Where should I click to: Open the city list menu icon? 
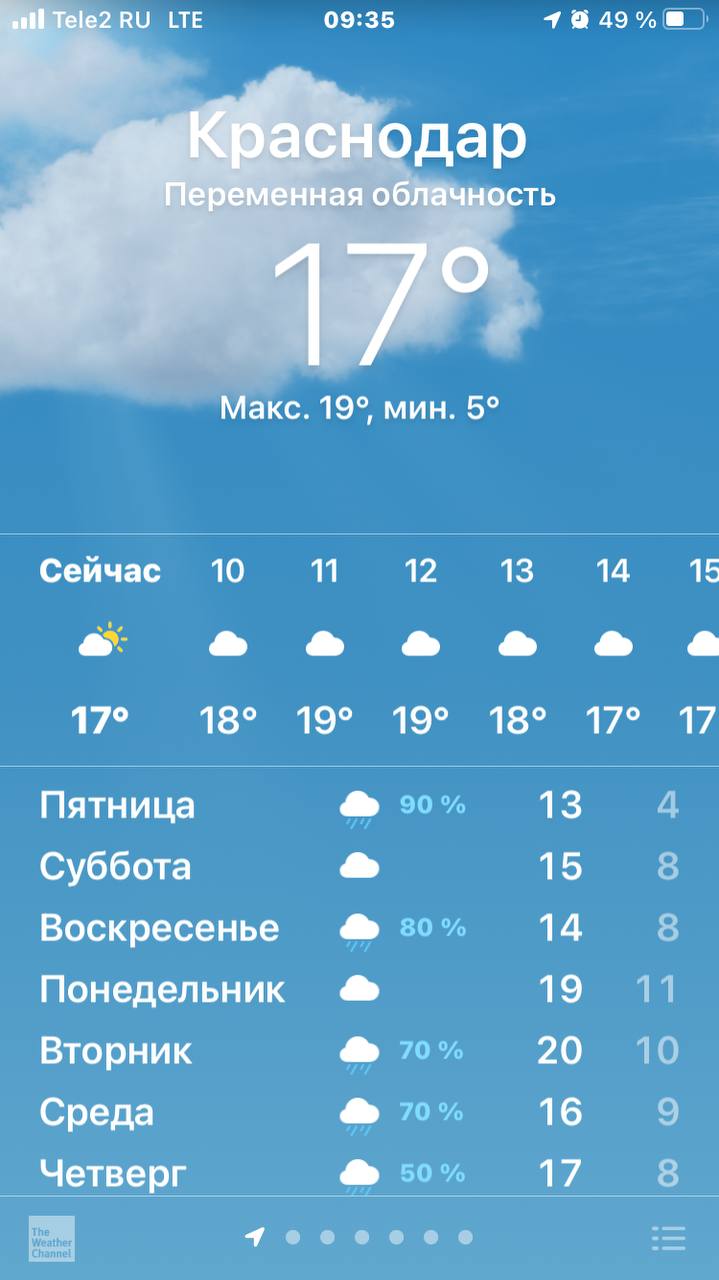point(668,1238)
